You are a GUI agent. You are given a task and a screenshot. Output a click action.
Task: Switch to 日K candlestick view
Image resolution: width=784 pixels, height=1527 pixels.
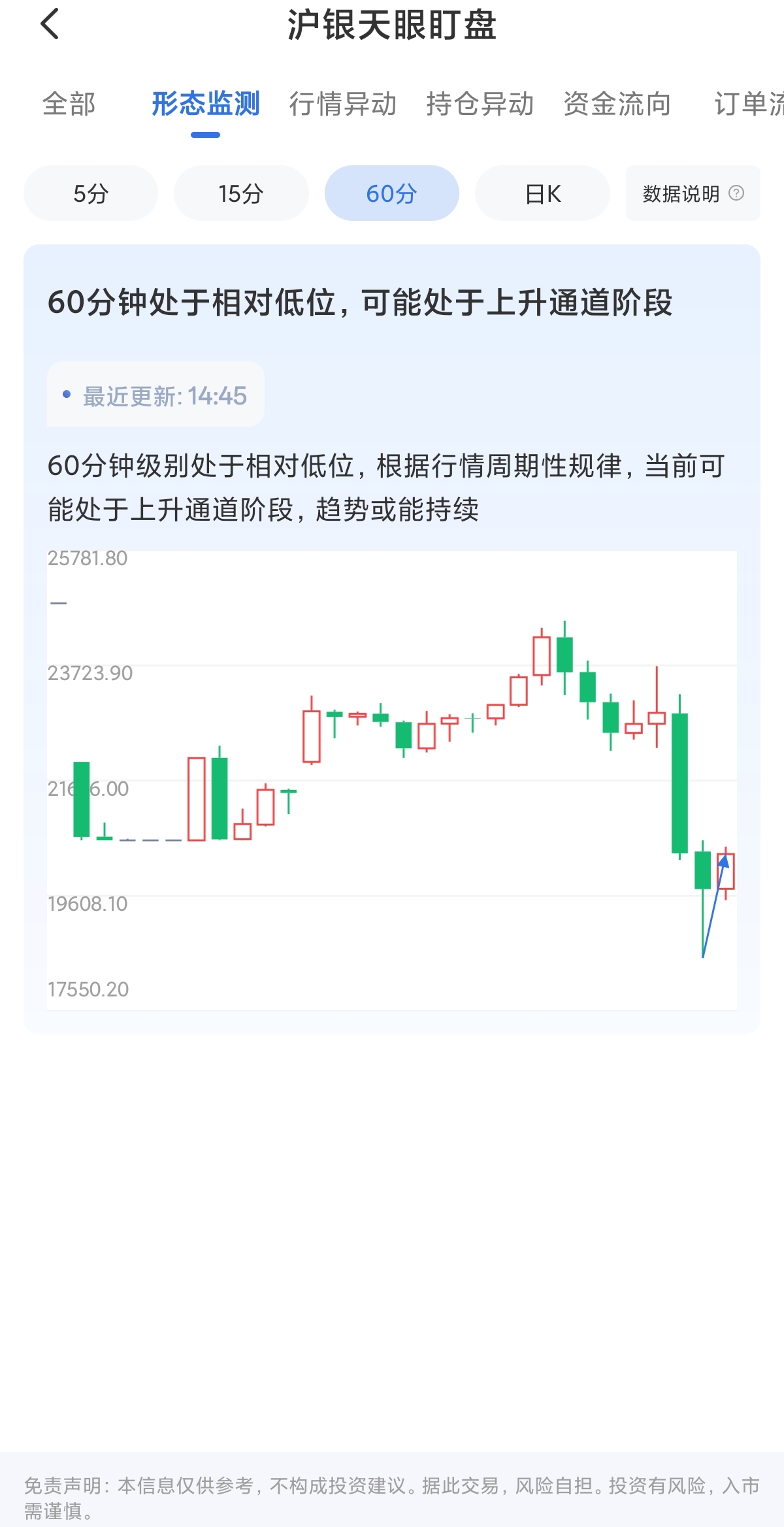point(542,193)
